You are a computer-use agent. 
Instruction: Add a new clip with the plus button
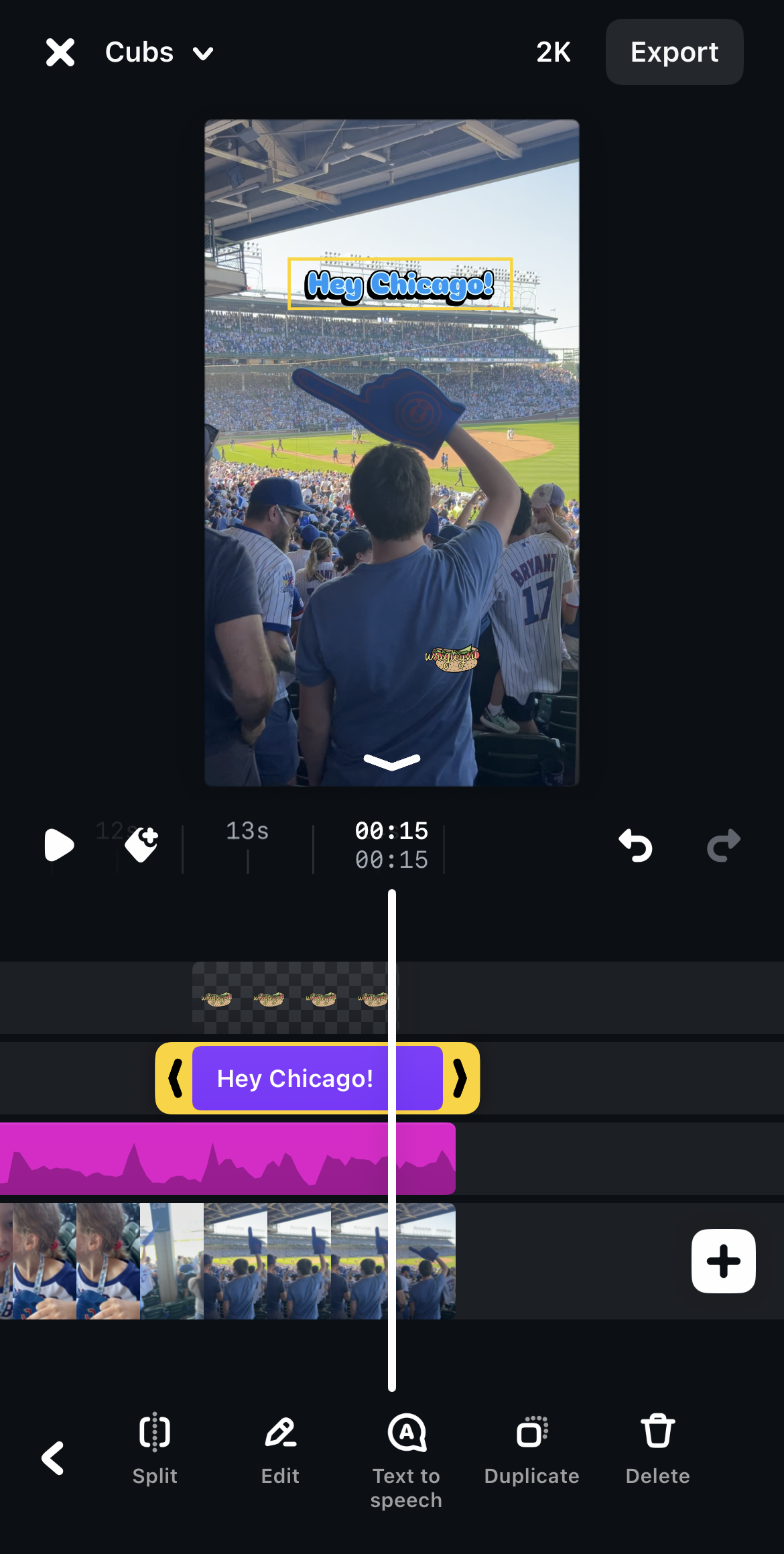(723, 1261)
